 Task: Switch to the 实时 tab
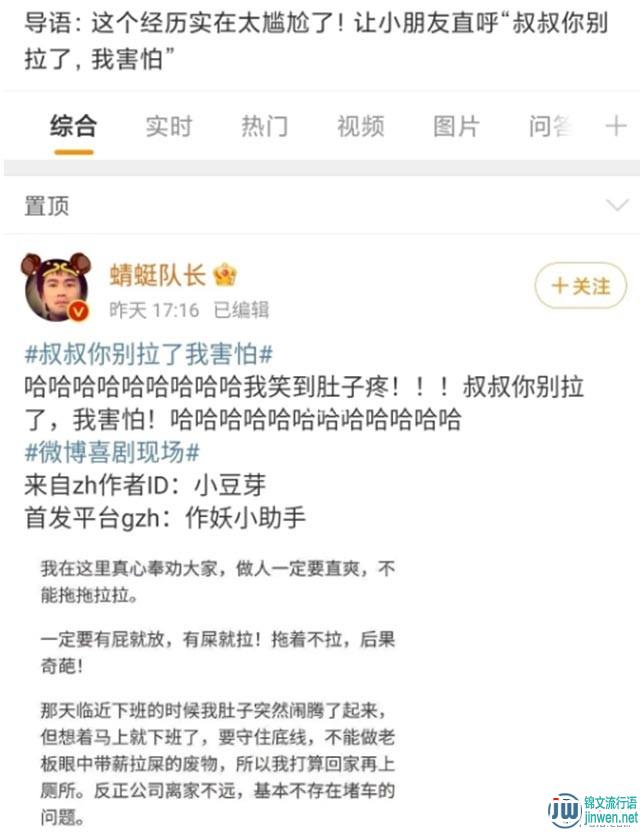(168, 126)
